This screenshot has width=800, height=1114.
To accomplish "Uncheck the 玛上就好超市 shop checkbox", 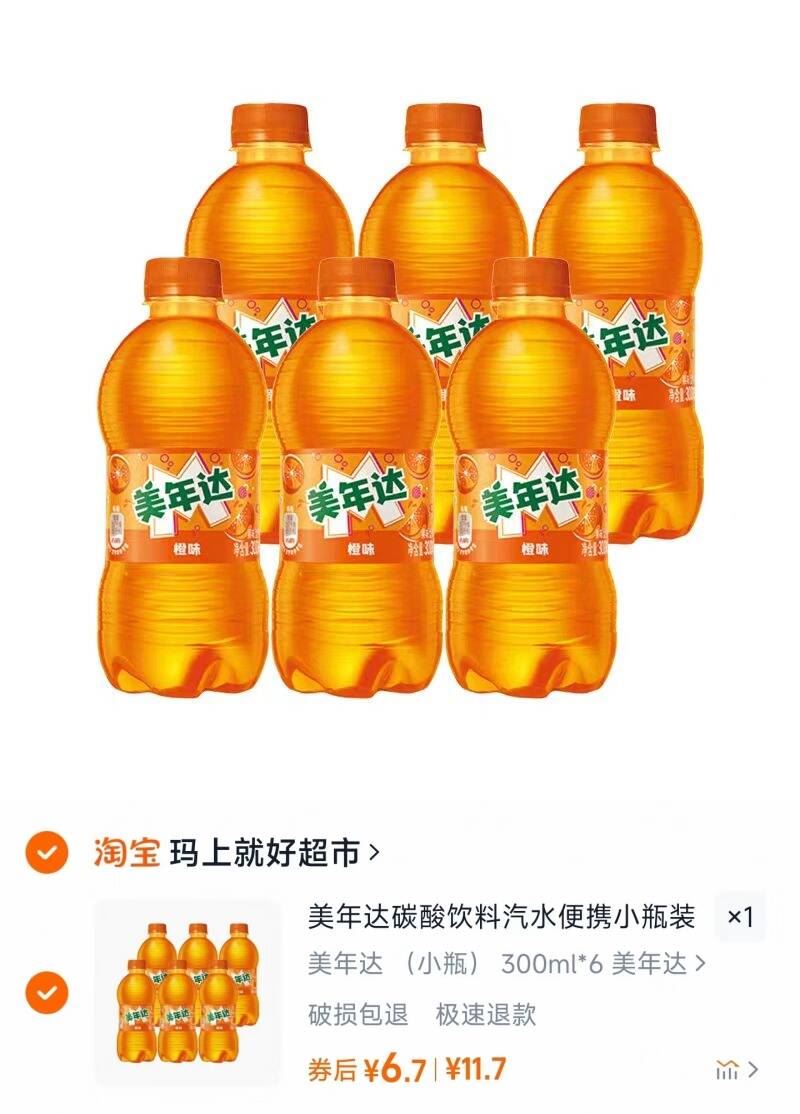I will 46,853.
